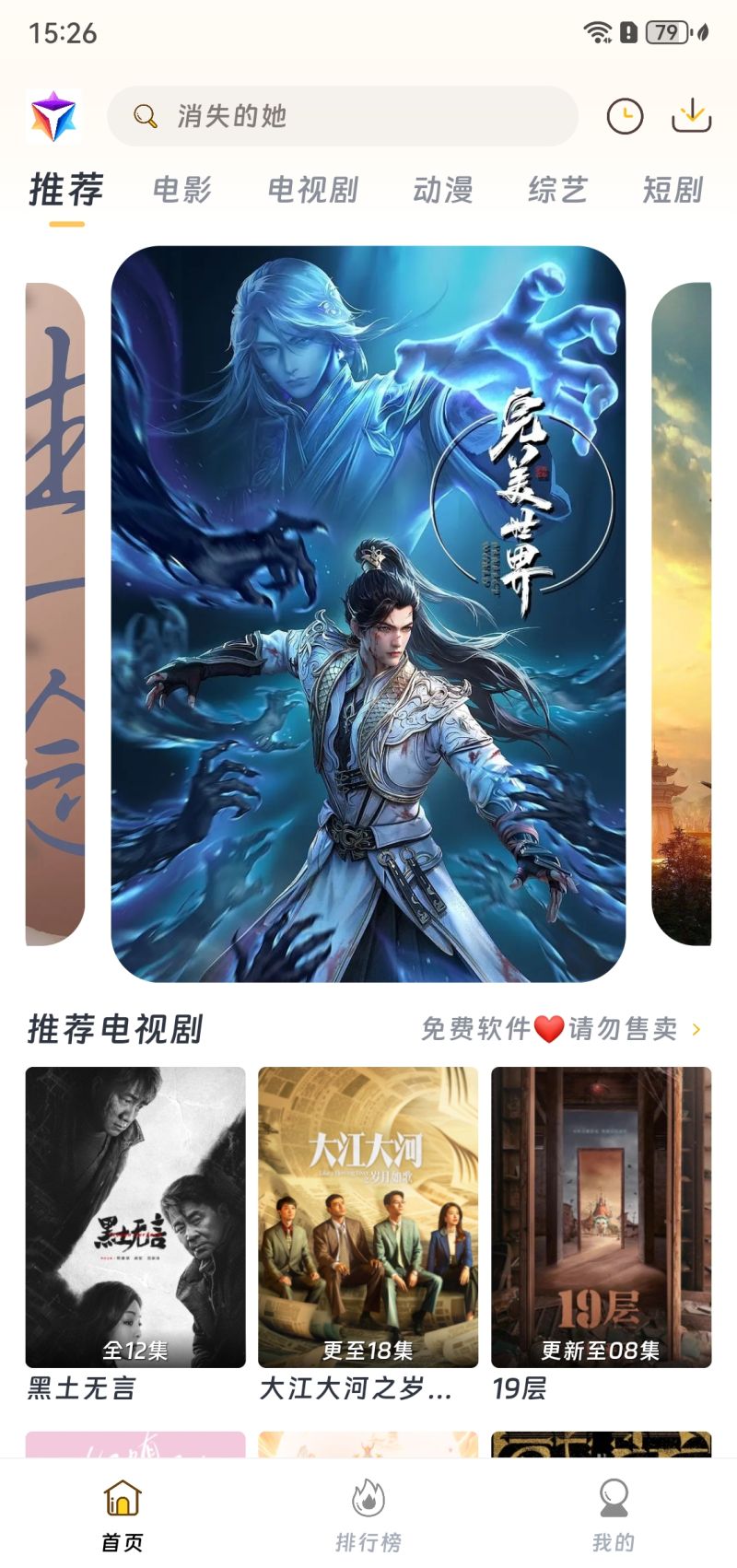This screenshot has width=737, height=1568.
Task: Select the 动漫 tab
Action: coord(443,190)
